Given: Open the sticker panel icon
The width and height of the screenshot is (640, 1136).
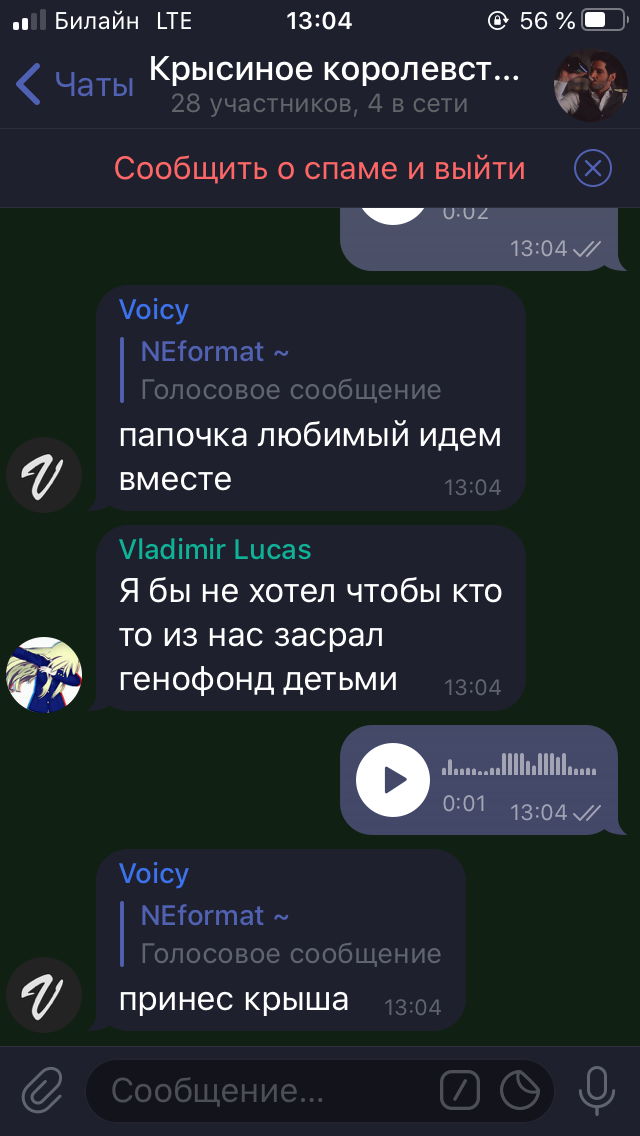Looking at the screenshot, I should pos(520,1090).
